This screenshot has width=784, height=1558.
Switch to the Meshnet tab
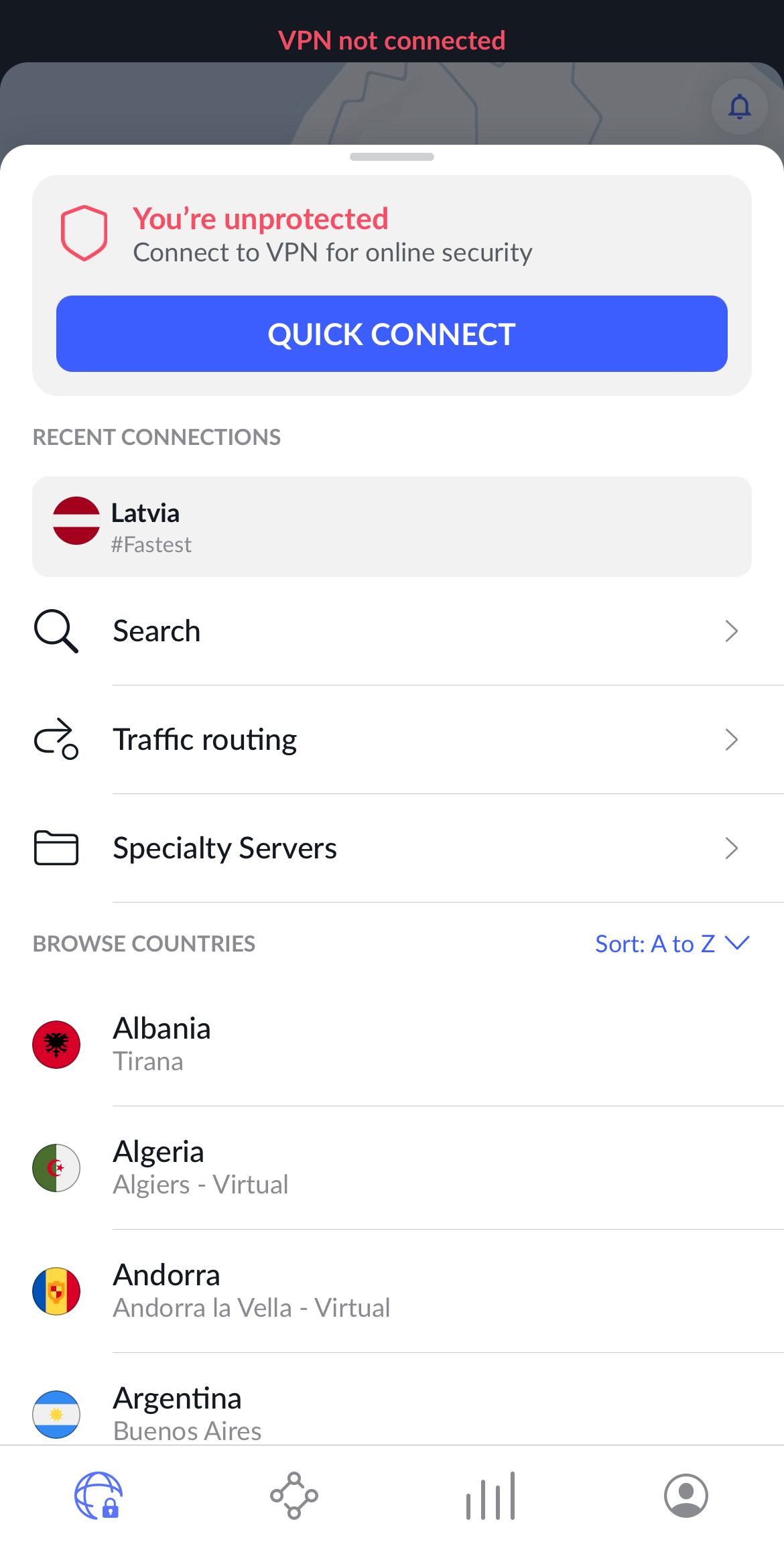tap(293, 1496)
